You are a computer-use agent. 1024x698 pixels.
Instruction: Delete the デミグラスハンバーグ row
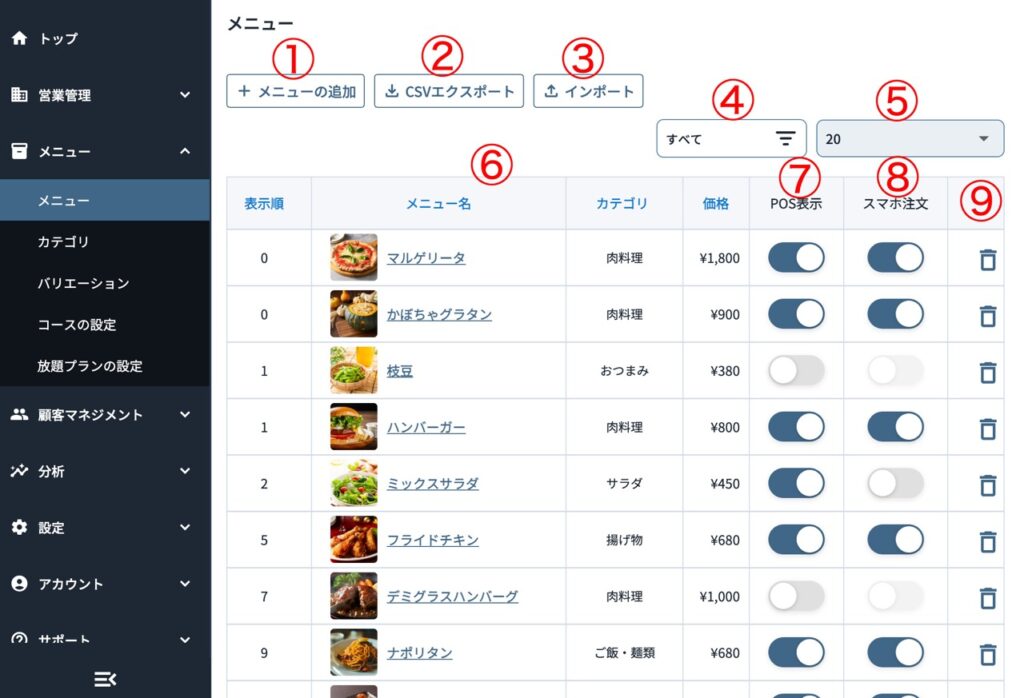[x=987, y=598]
